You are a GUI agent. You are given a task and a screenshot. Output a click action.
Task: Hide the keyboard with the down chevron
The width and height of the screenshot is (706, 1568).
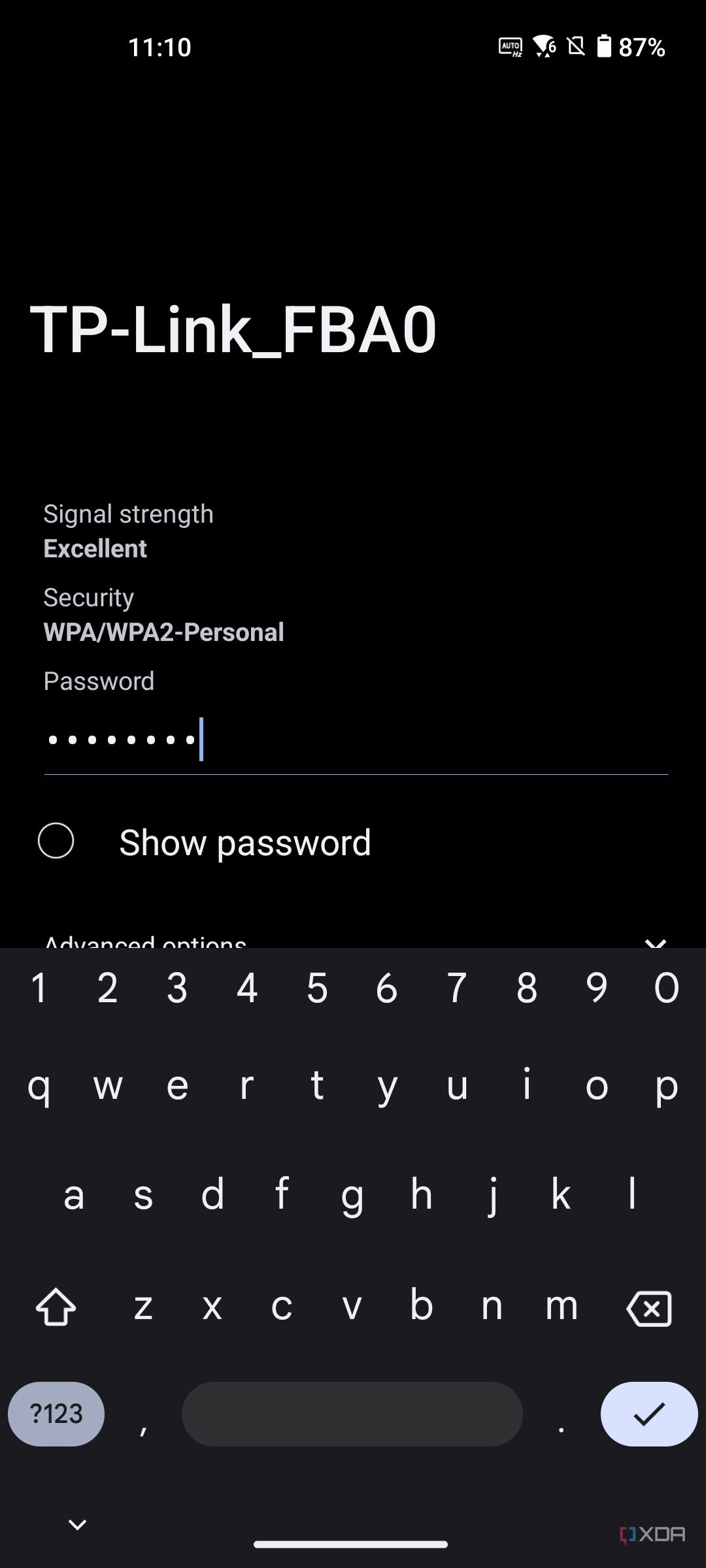click(77, 1525)
